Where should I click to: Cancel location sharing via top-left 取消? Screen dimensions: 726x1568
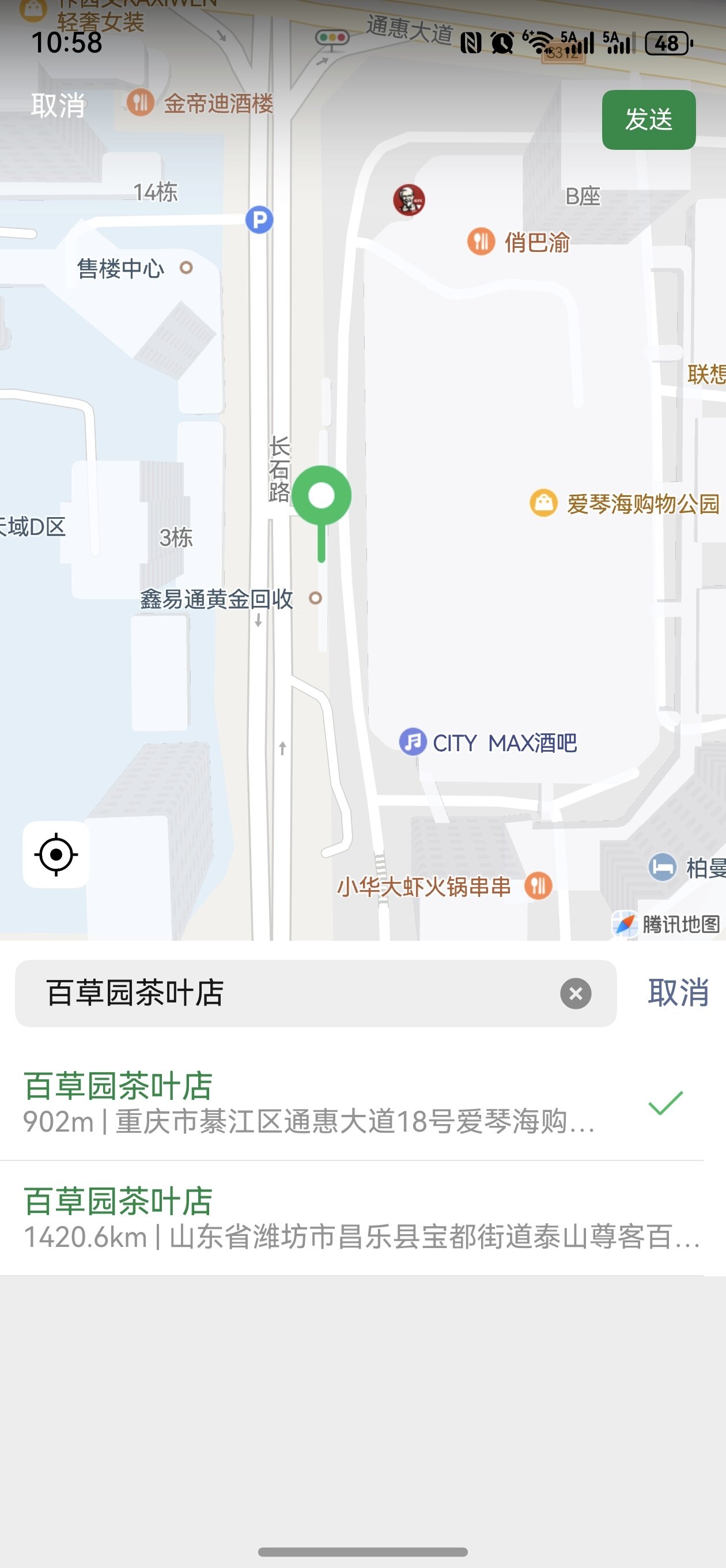tap(58, 106)
